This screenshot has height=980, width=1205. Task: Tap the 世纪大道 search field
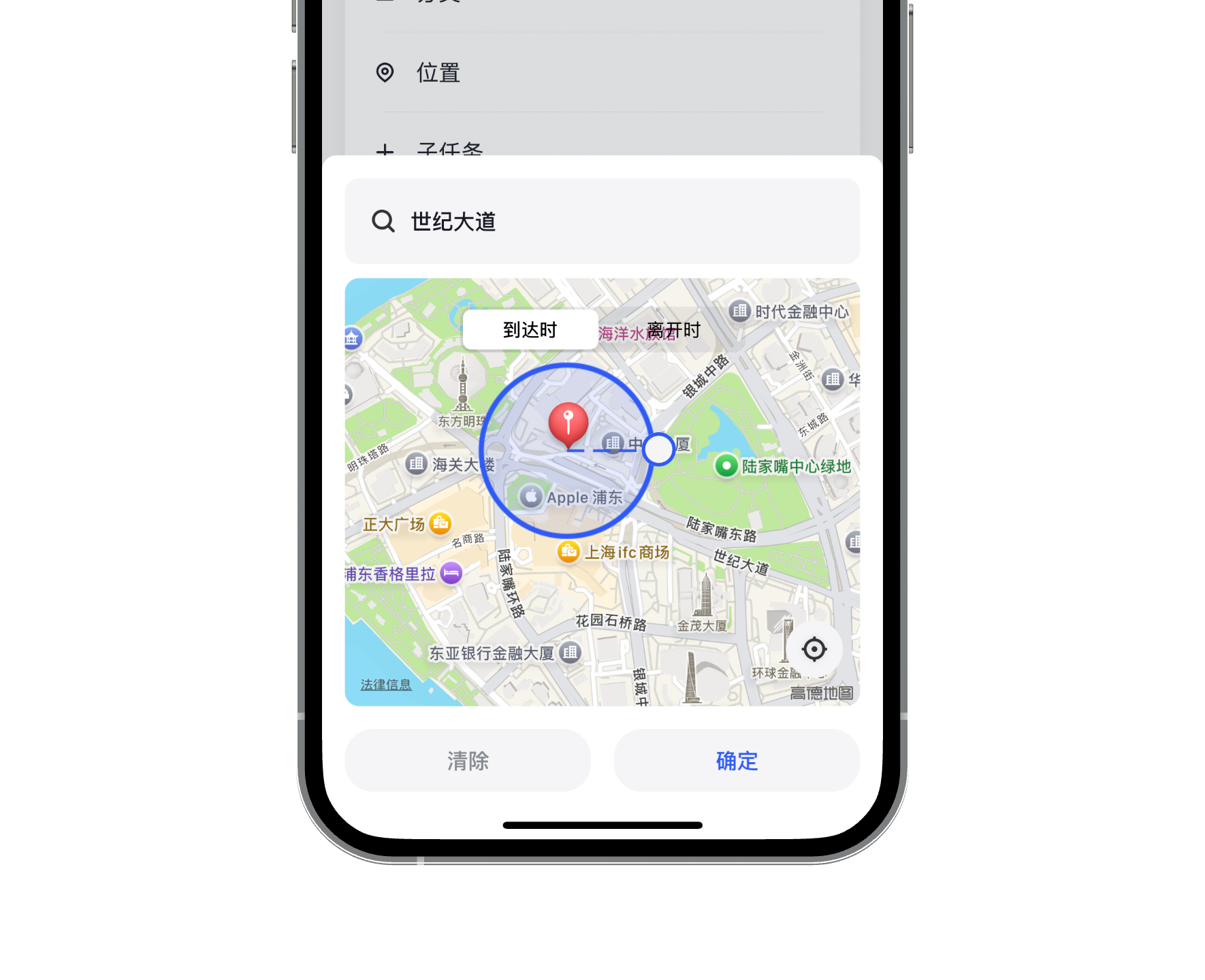pos(602,221)
